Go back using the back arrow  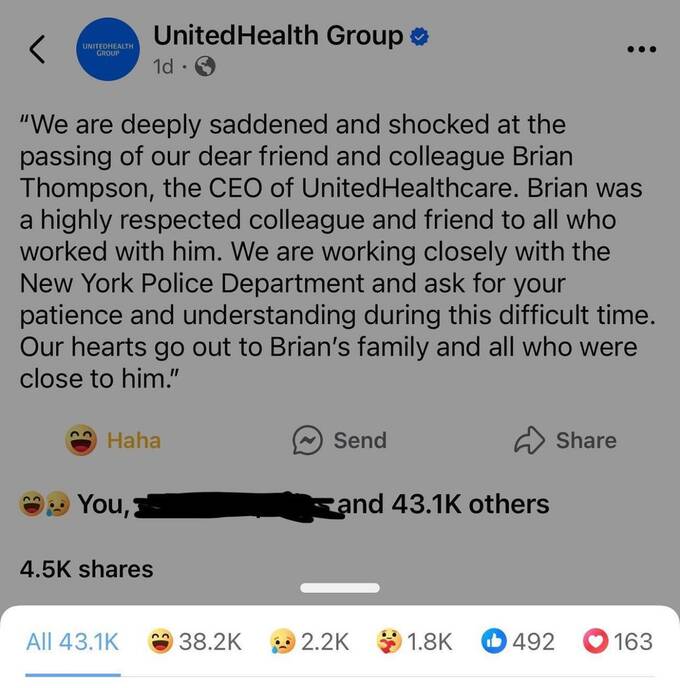click(x=38, y=50)
